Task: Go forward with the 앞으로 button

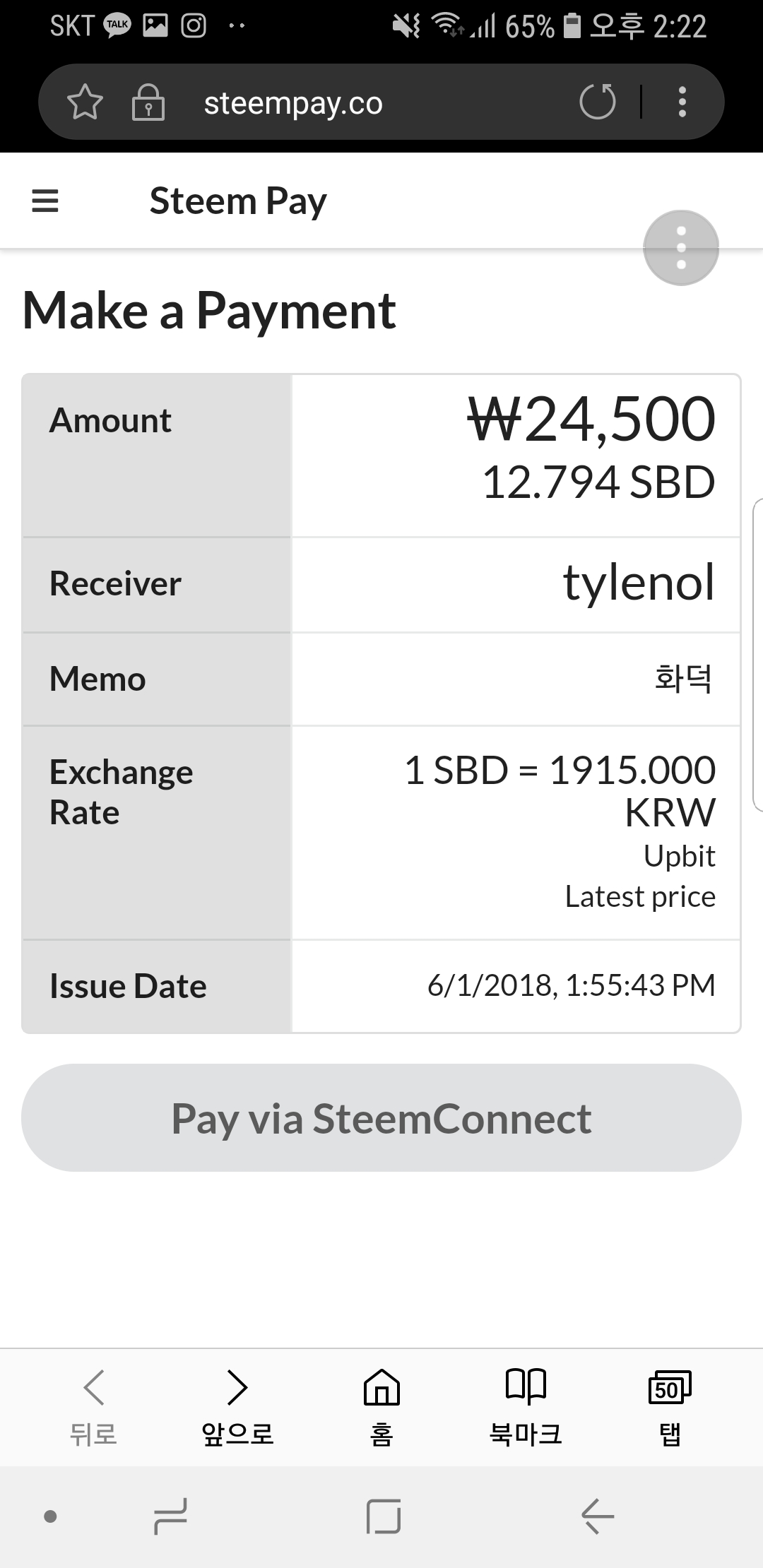Action: point(237,1404)
